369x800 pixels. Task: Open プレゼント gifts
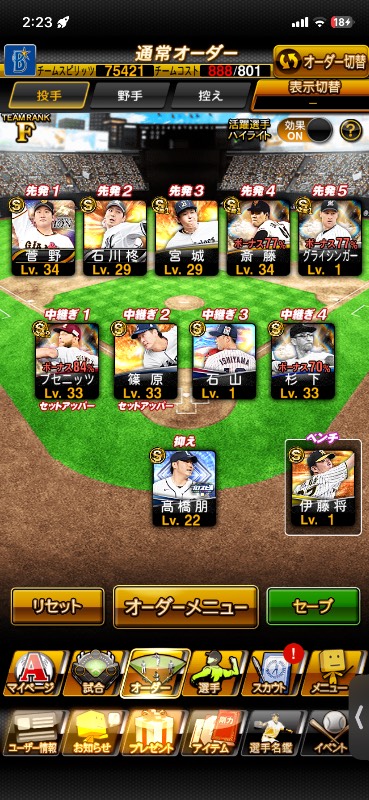click(x=152, y=733)
